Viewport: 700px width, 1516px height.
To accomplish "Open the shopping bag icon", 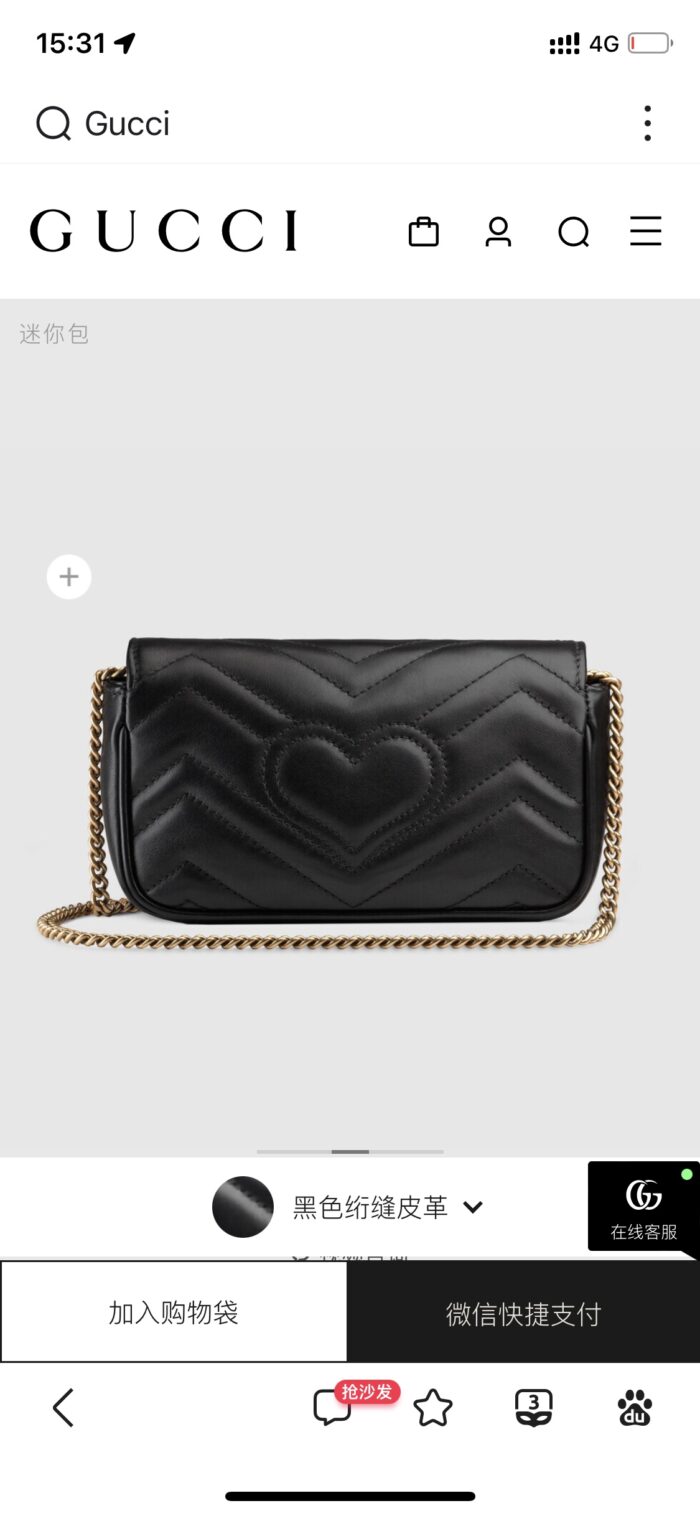I will tap(424, 232).
